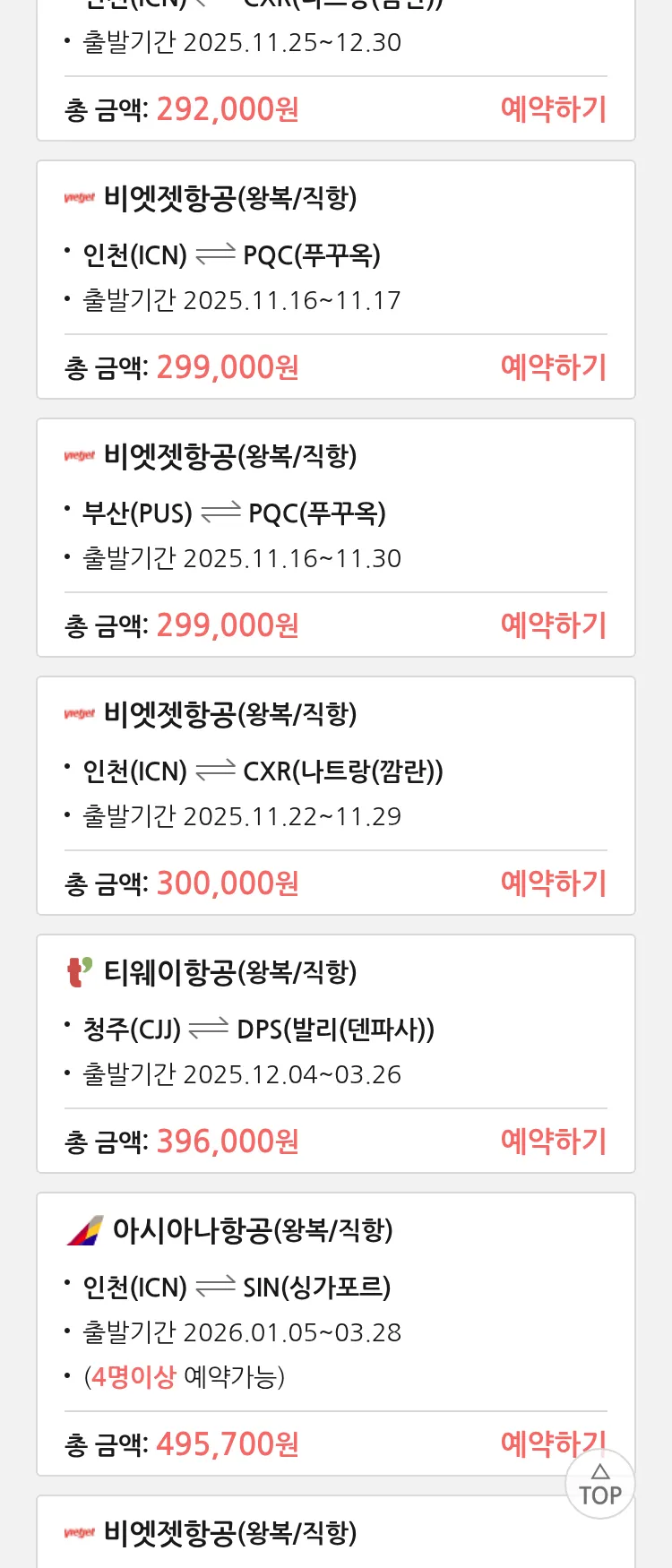The width and height of the screenshot is (672, 1568).
Task: Book the 부산–푸꾸옥 299,000원 flight
Action: (x=553, y=625)
